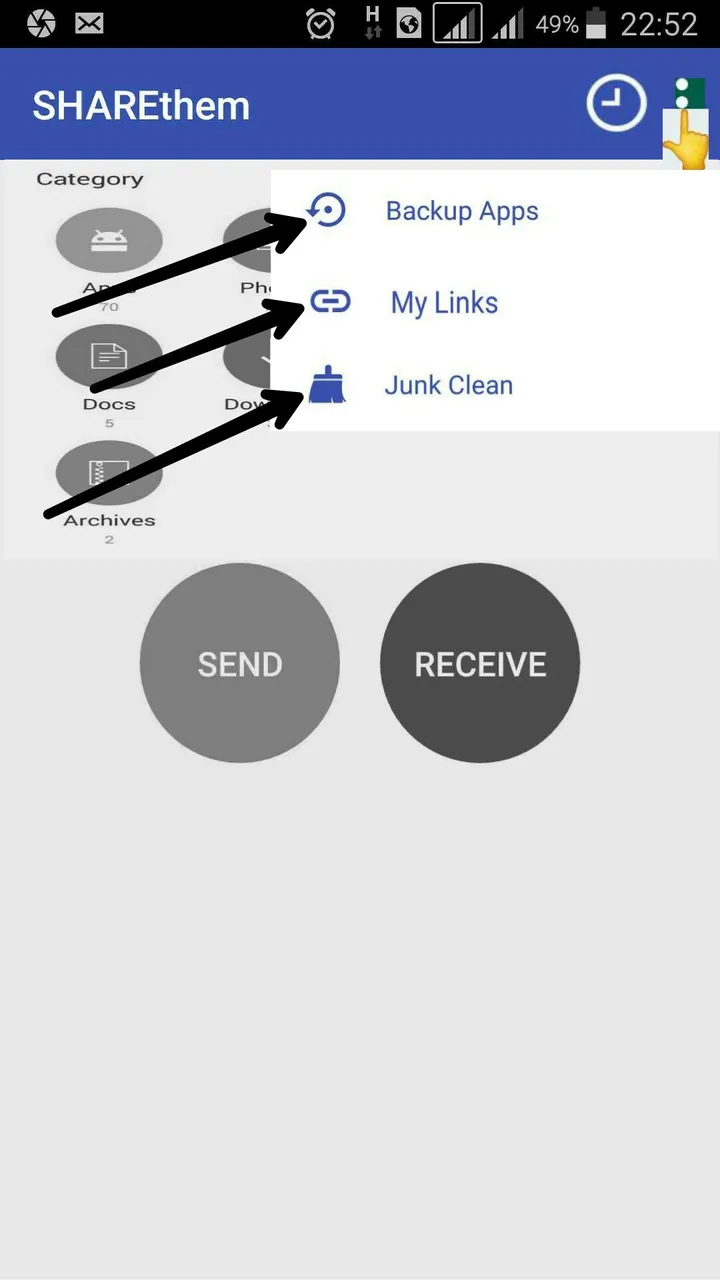Open the transfer history clock icon

pyautogui.click(x=615, y=103)
